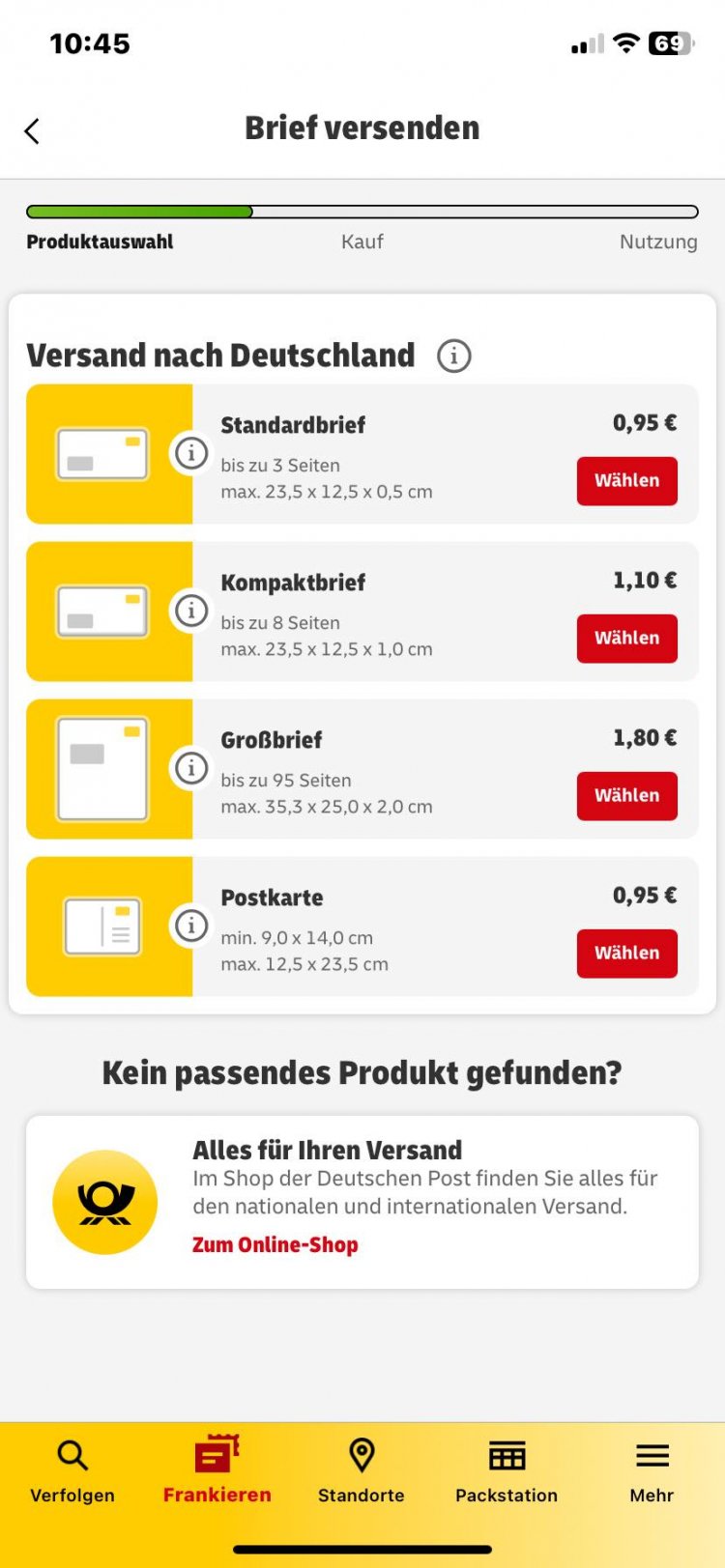Choose the Standardbrief product

click(626, 481)
